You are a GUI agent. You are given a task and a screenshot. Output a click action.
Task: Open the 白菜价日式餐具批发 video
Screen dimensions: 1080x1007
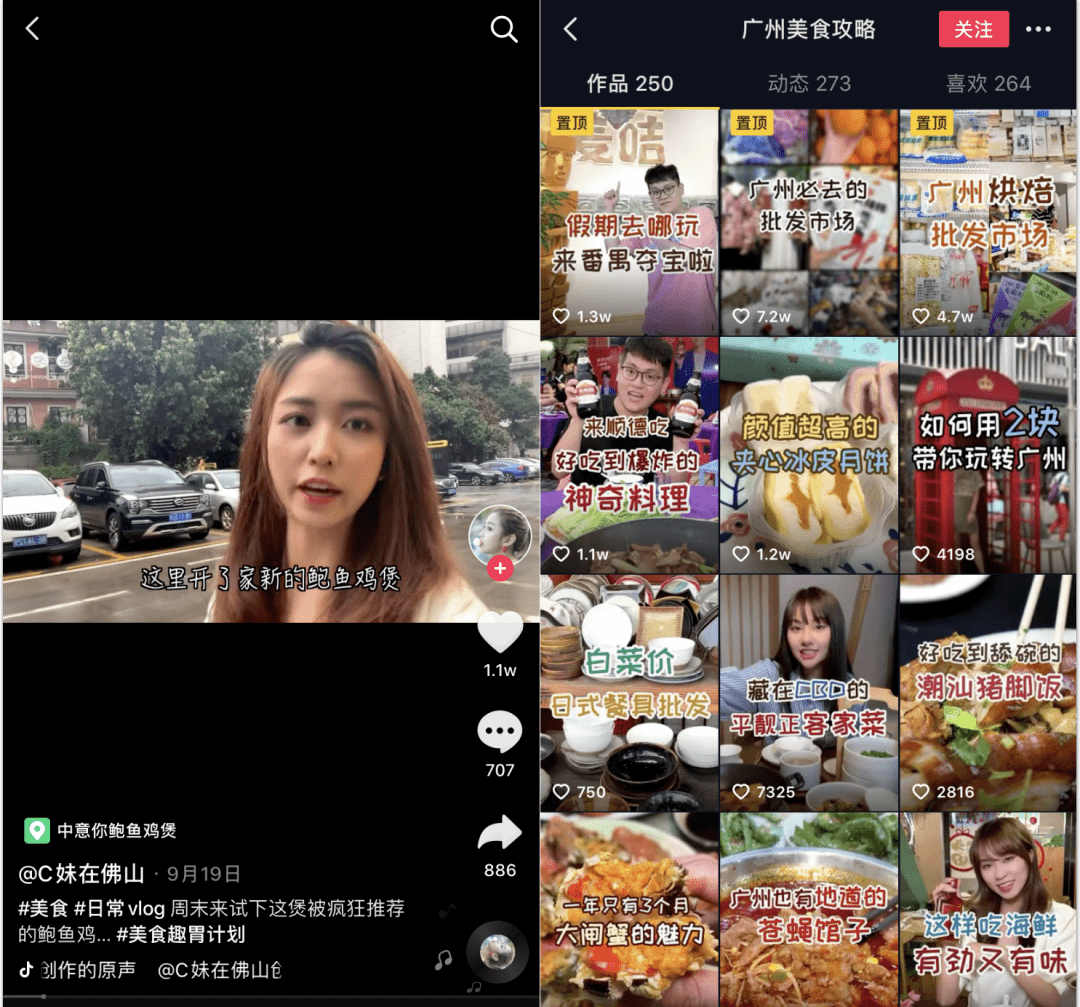coord(630,692)
